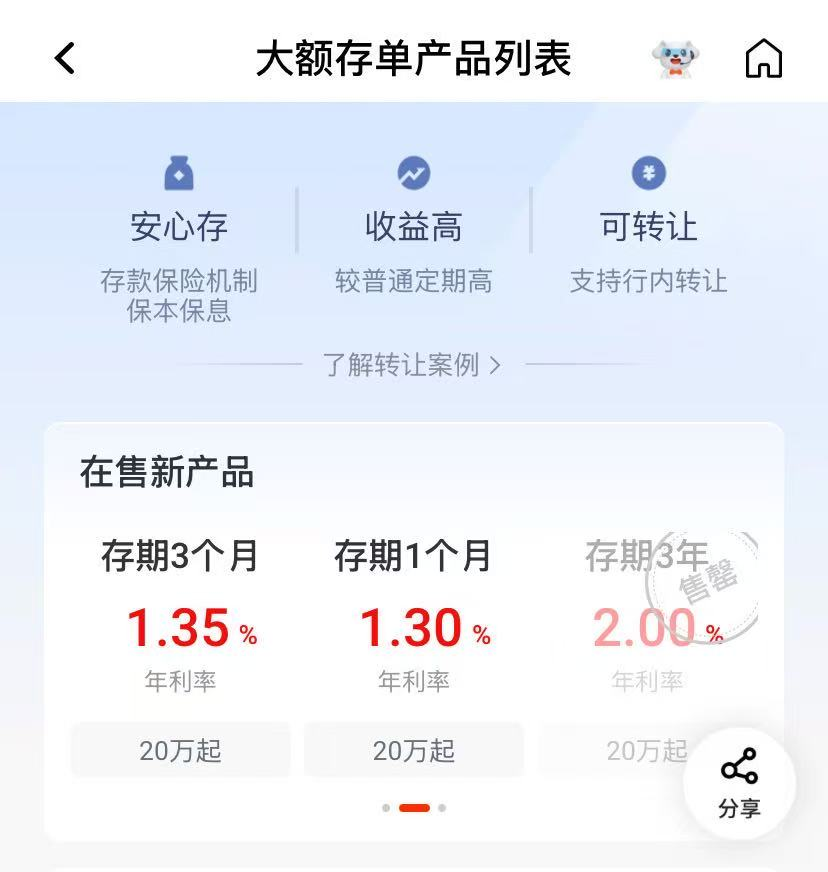Click the 售罄 sold-out stamp
This screenshot has height=872, width=828.
click(708, 580)
